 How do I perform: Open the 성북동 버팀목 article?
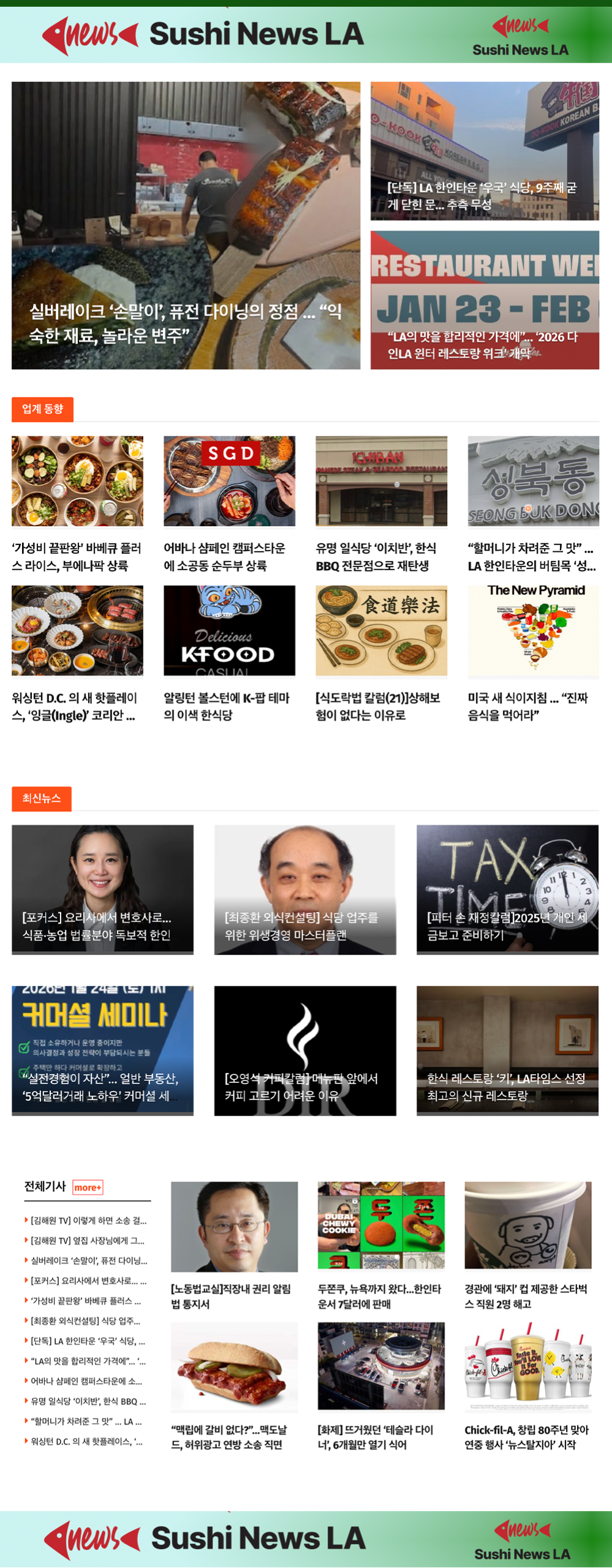tap(533, 556)
